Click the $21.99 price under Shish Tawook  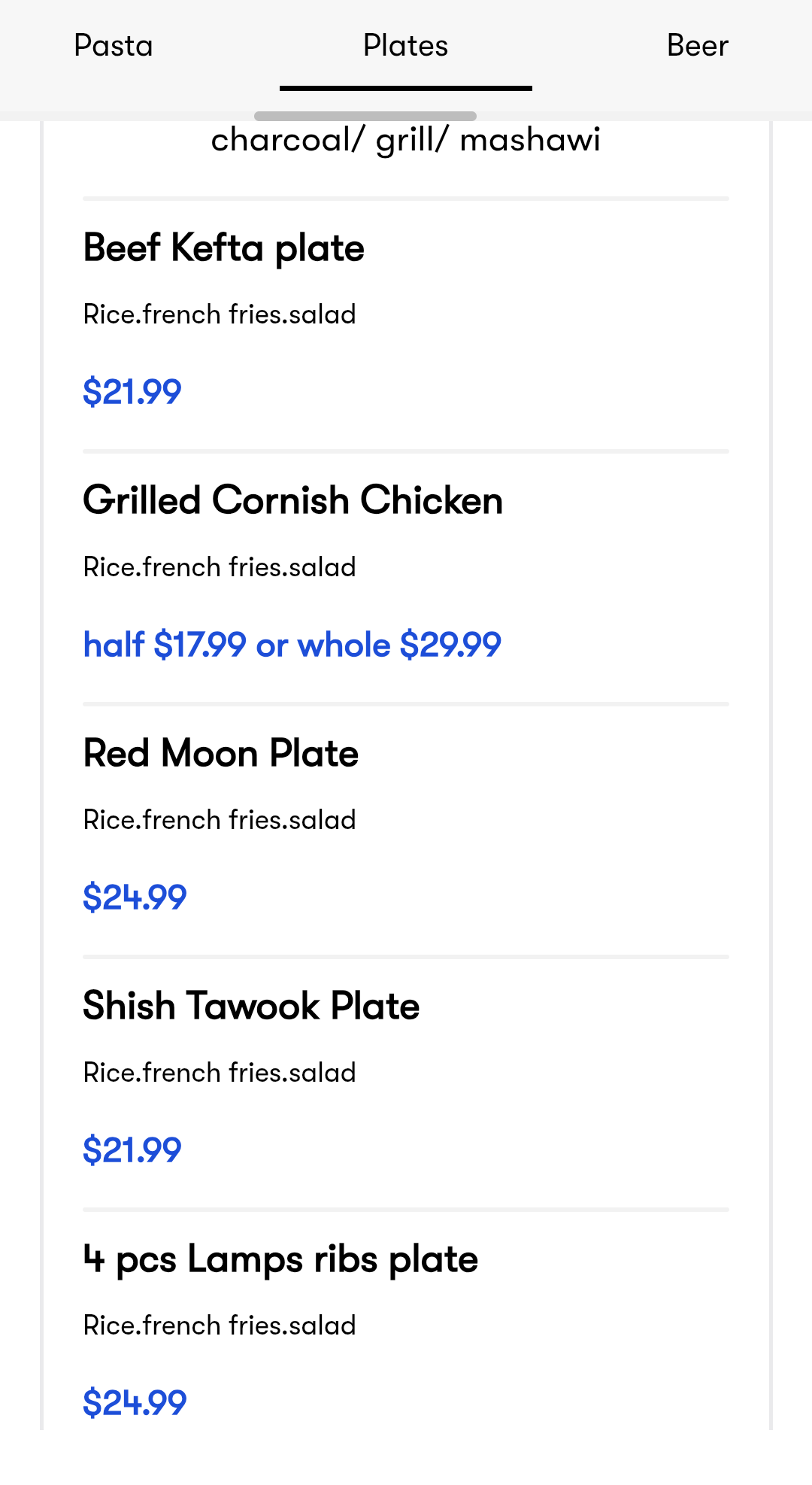(x=132, y=1149)
